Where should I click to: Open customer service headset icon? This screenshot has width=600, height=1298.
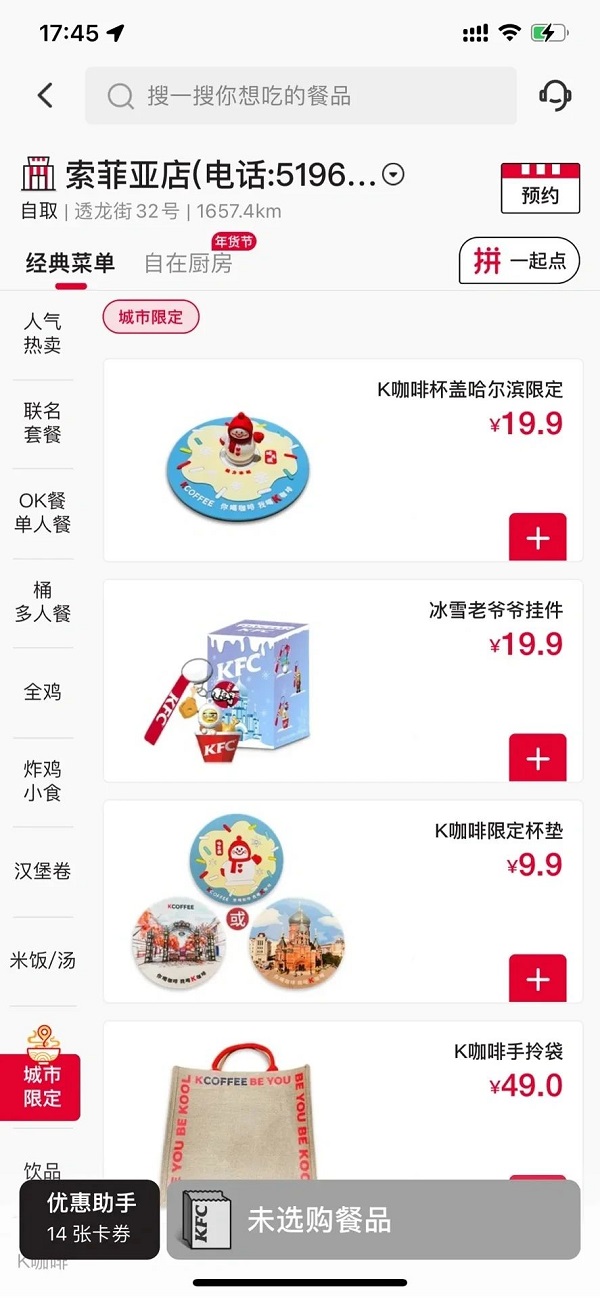pos(555,96)
